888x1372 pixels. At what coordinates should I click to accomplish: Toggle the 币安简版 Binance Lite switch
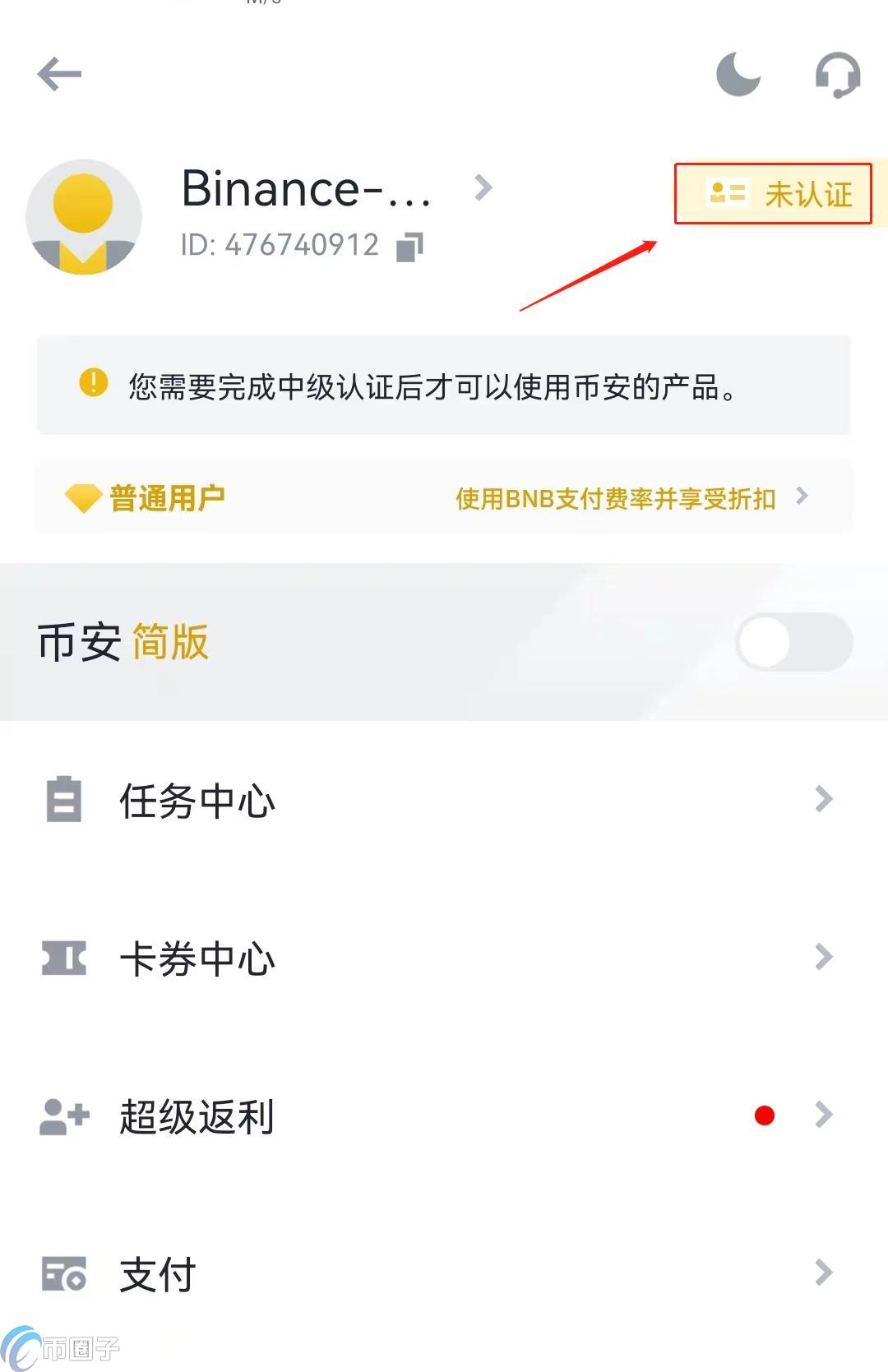(x=792, y=643)
